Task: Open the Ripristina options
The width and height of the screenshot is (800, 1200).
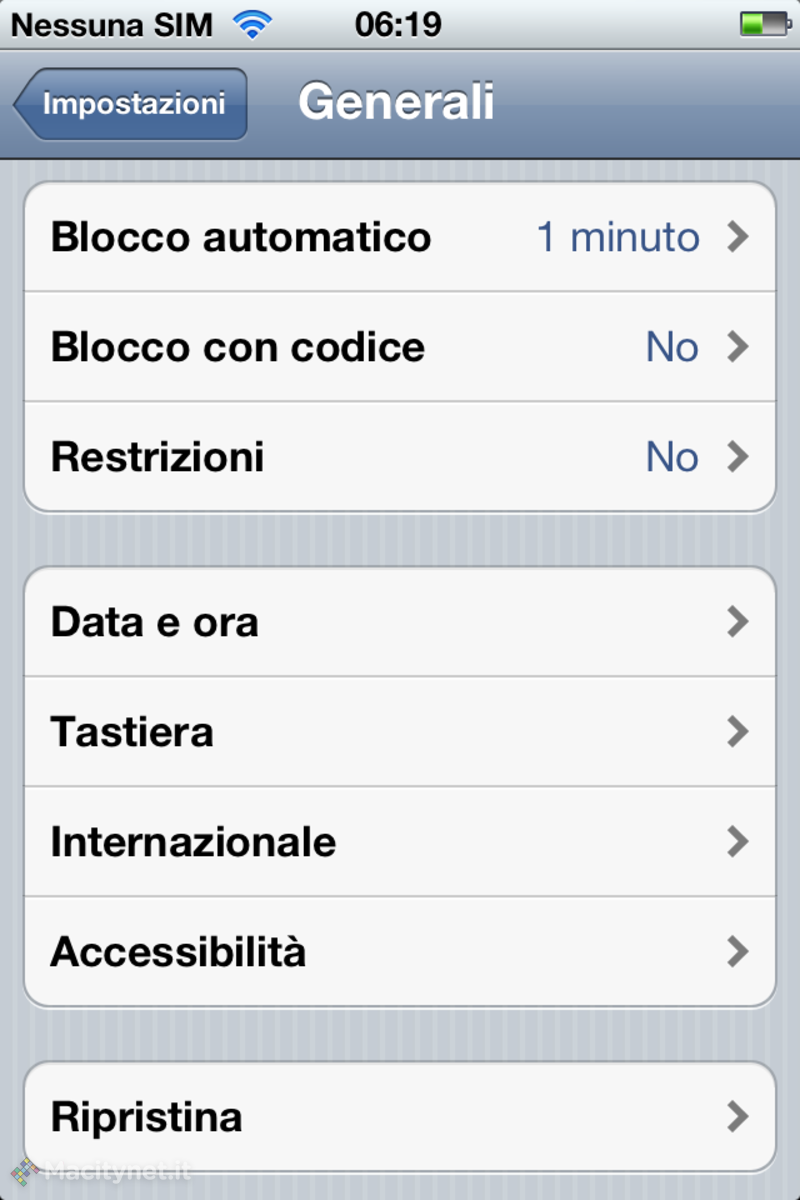Action: [400, 1116]
